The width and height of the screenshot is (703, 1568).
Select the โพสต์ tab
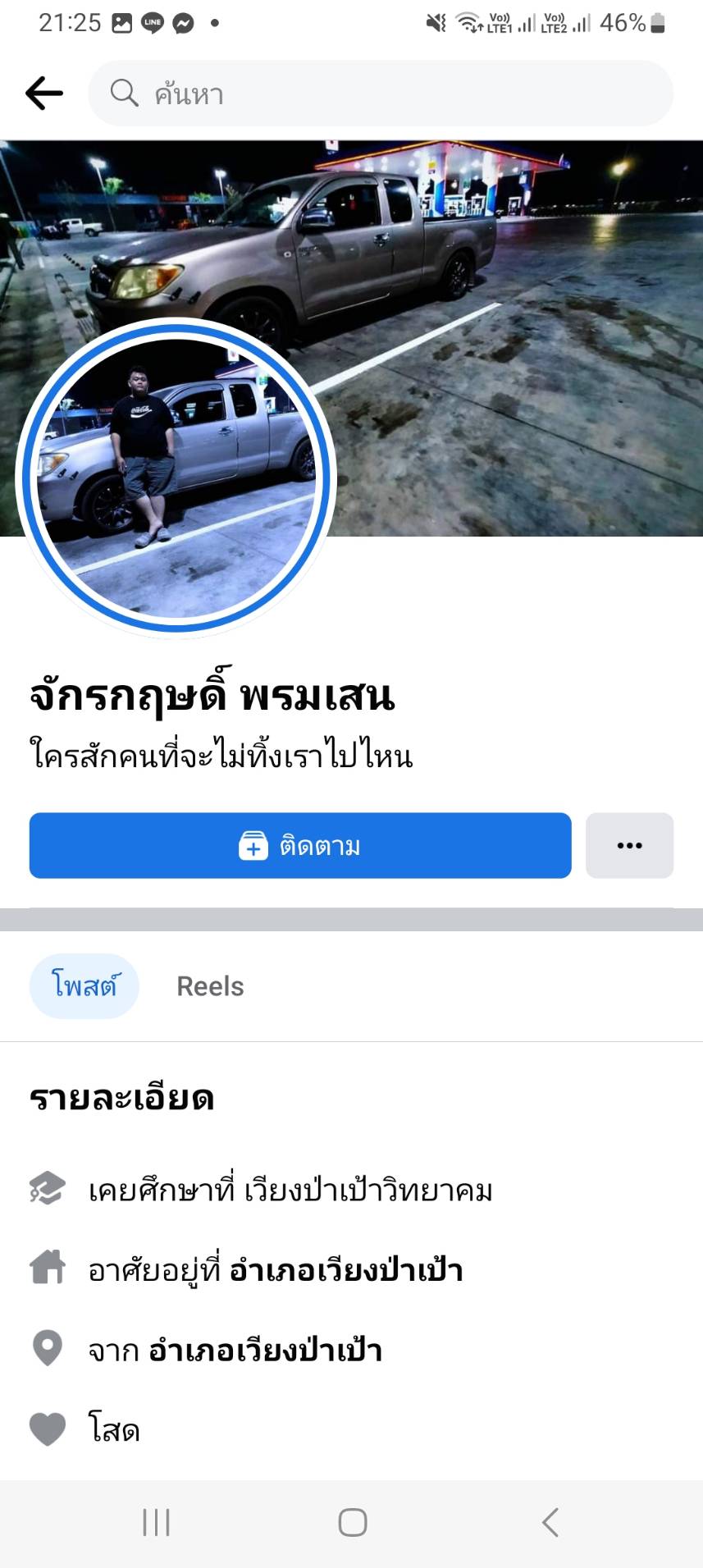click(84, 986)
